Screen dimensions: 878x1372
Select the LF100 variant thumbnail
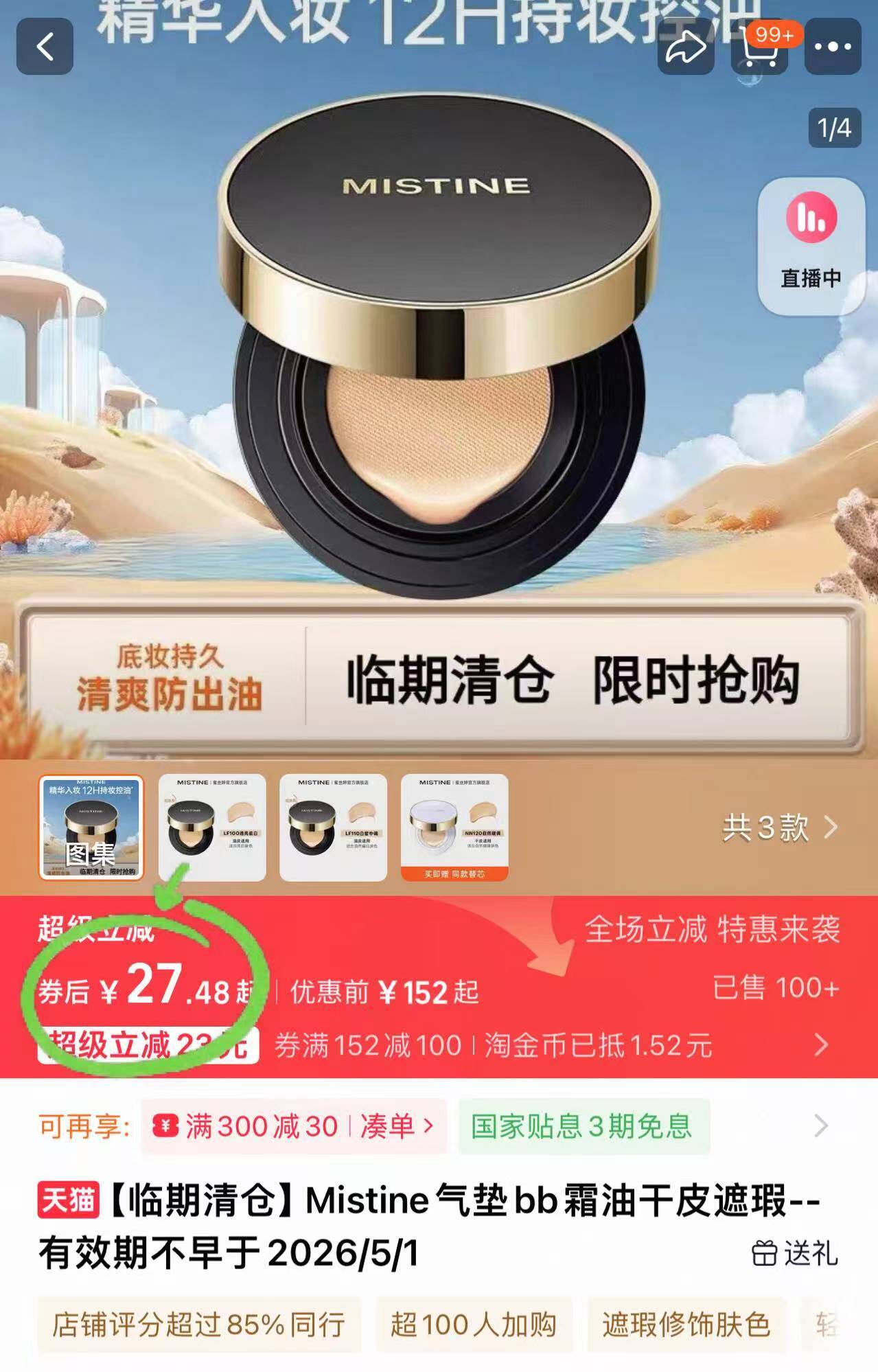tap(212, 827)
